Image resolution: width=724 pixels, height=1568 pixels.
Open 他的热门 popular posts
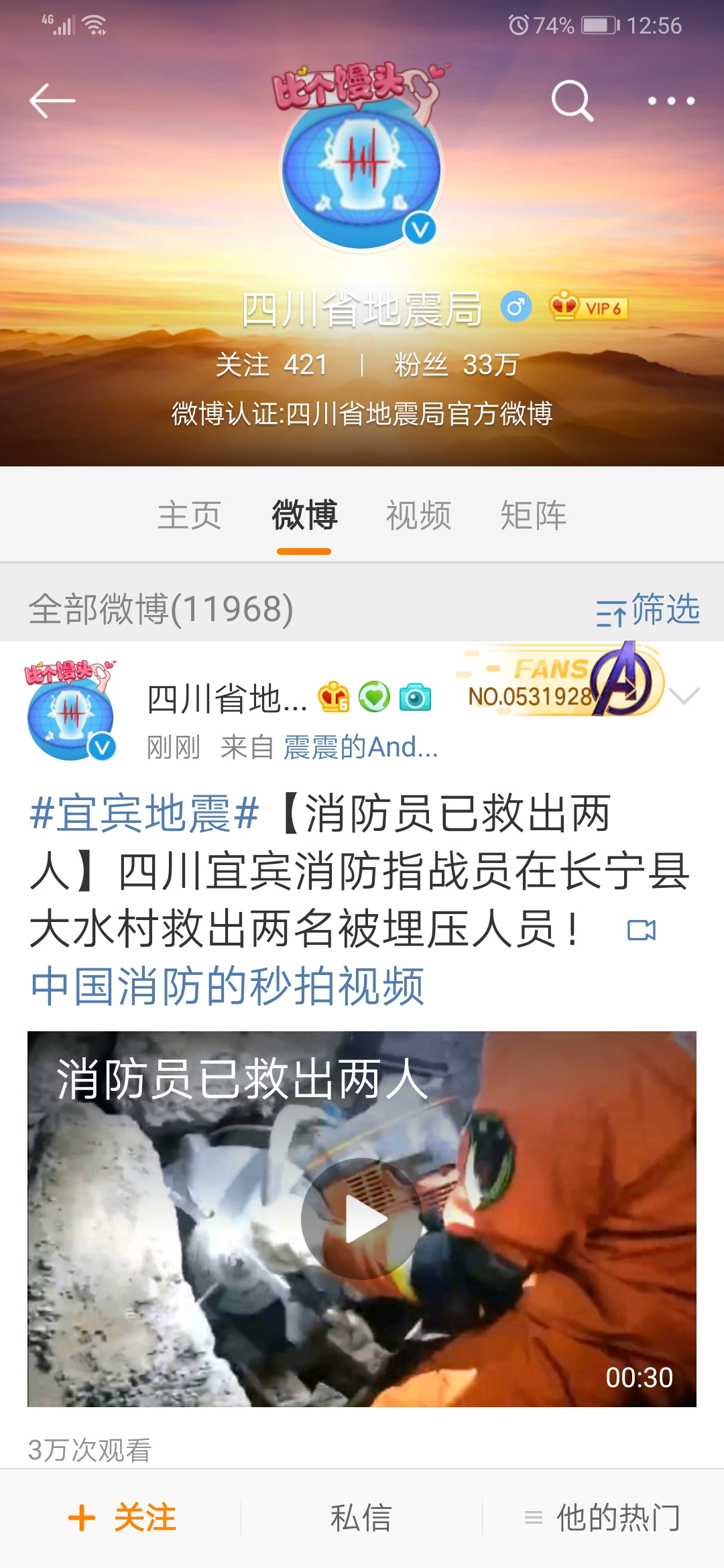(603, 1518)
